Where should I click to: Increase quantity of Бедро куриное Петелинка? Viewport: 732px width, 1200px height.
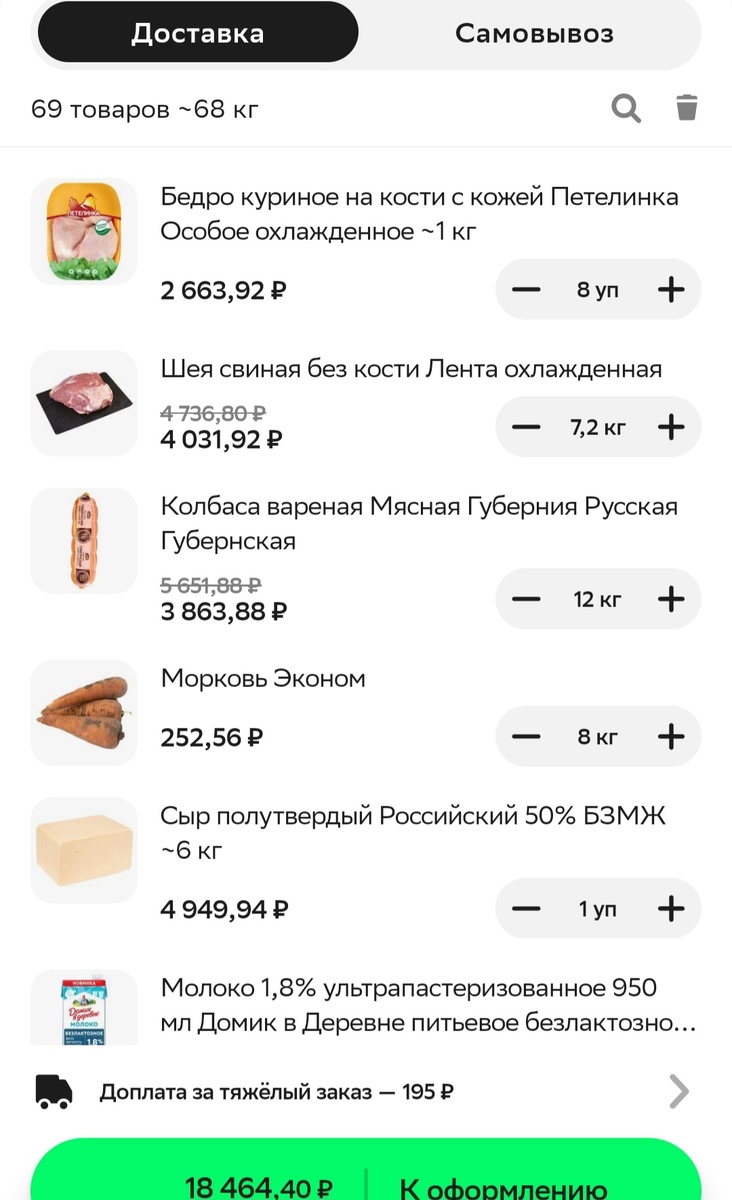(671, 289)
